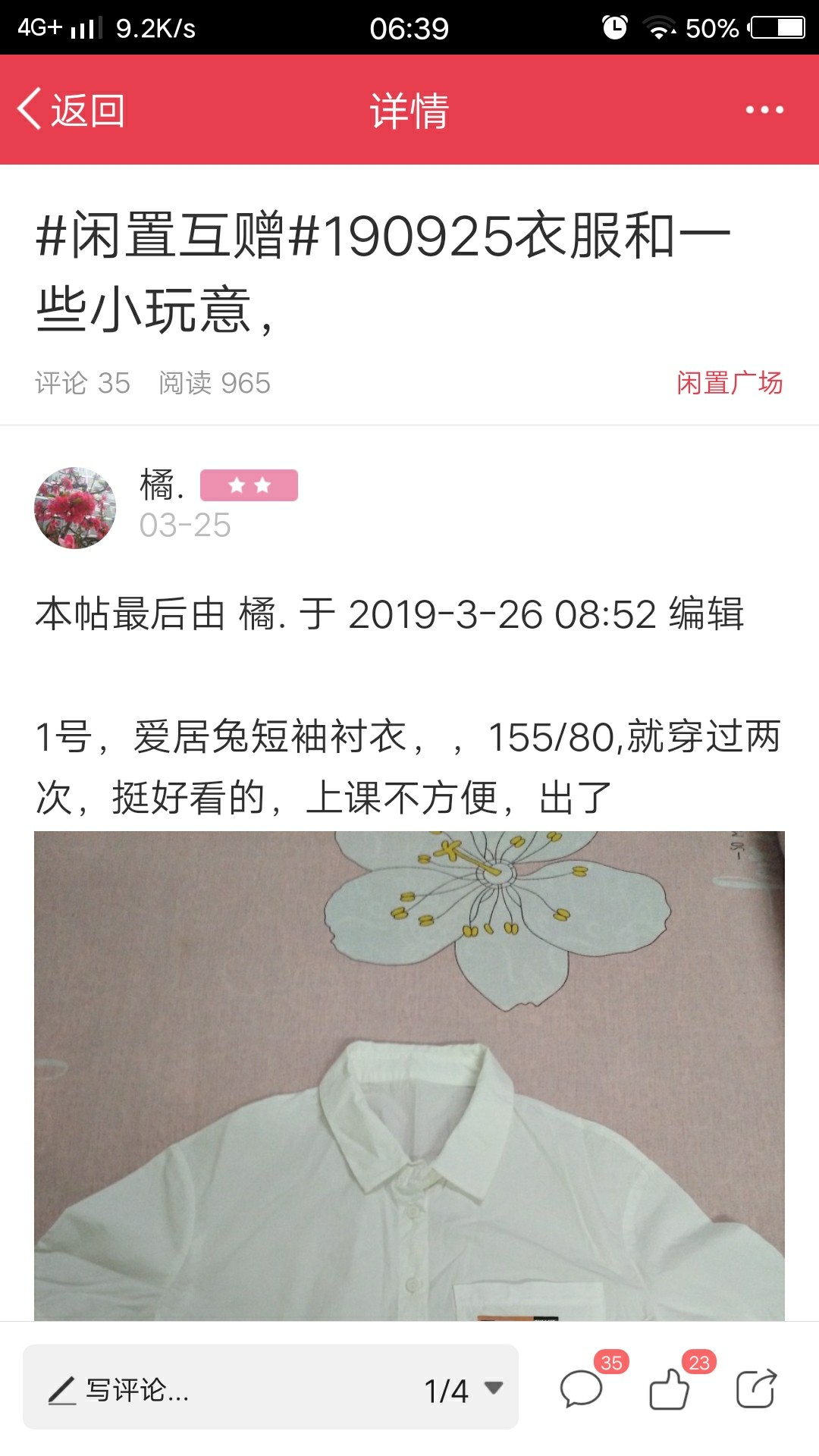Image resolution: width=819 pixels, height=1456 pixels.
Task: Open the three-dot overflow menu
Action: (x=764, y=111)
